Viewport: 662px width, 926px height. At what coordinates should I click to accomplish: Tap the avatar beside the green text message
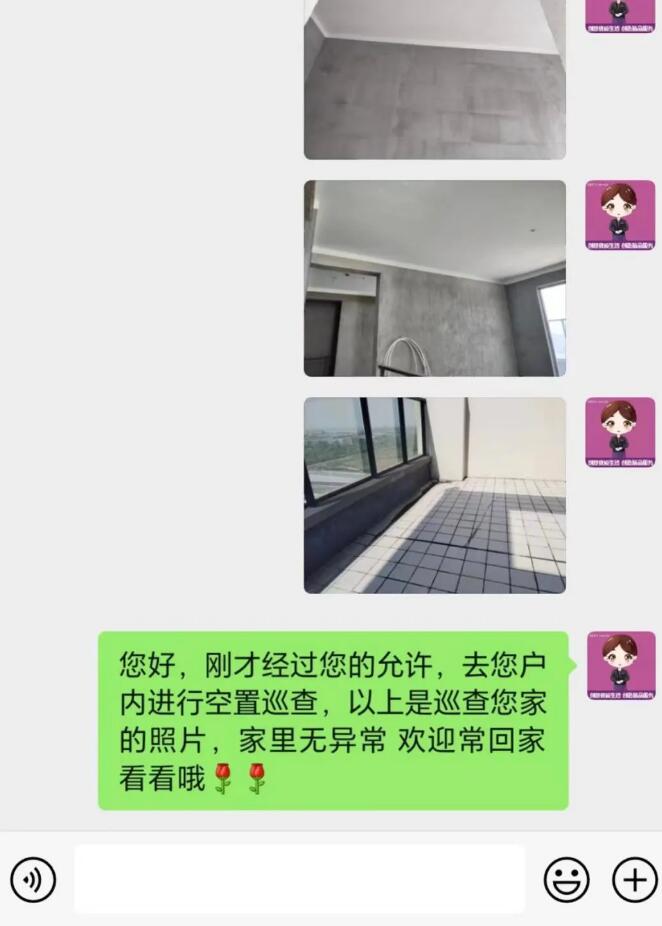[620, 665]
